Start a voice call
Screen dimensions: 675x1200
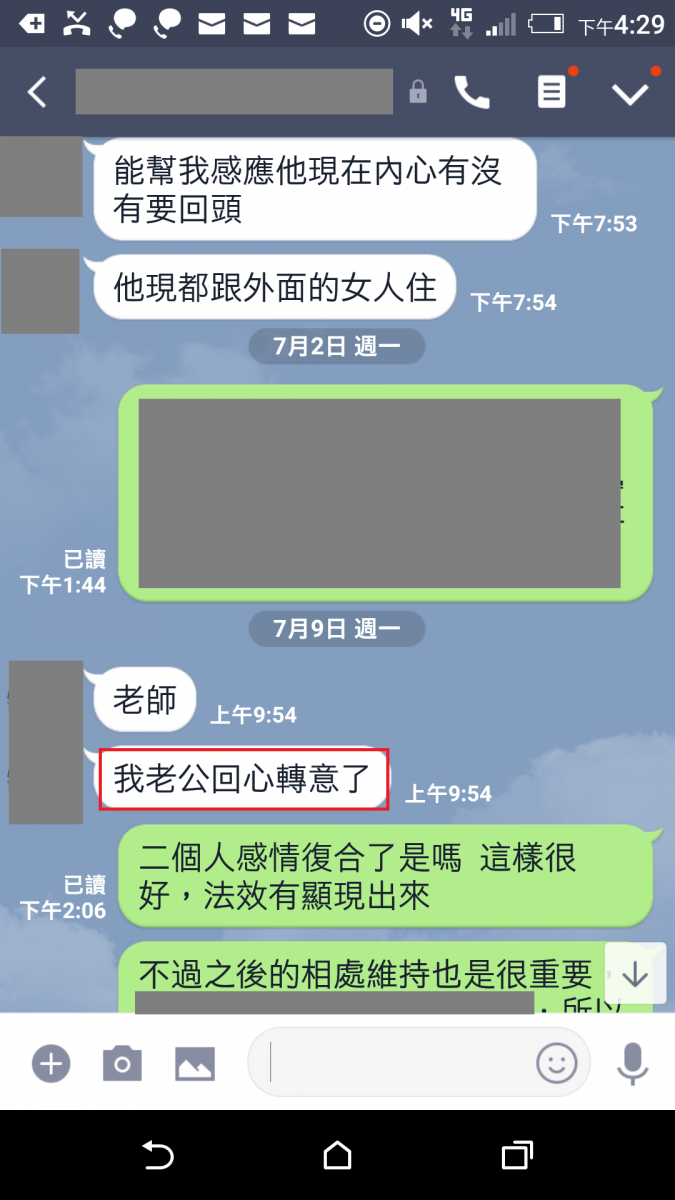coord(472,93)
